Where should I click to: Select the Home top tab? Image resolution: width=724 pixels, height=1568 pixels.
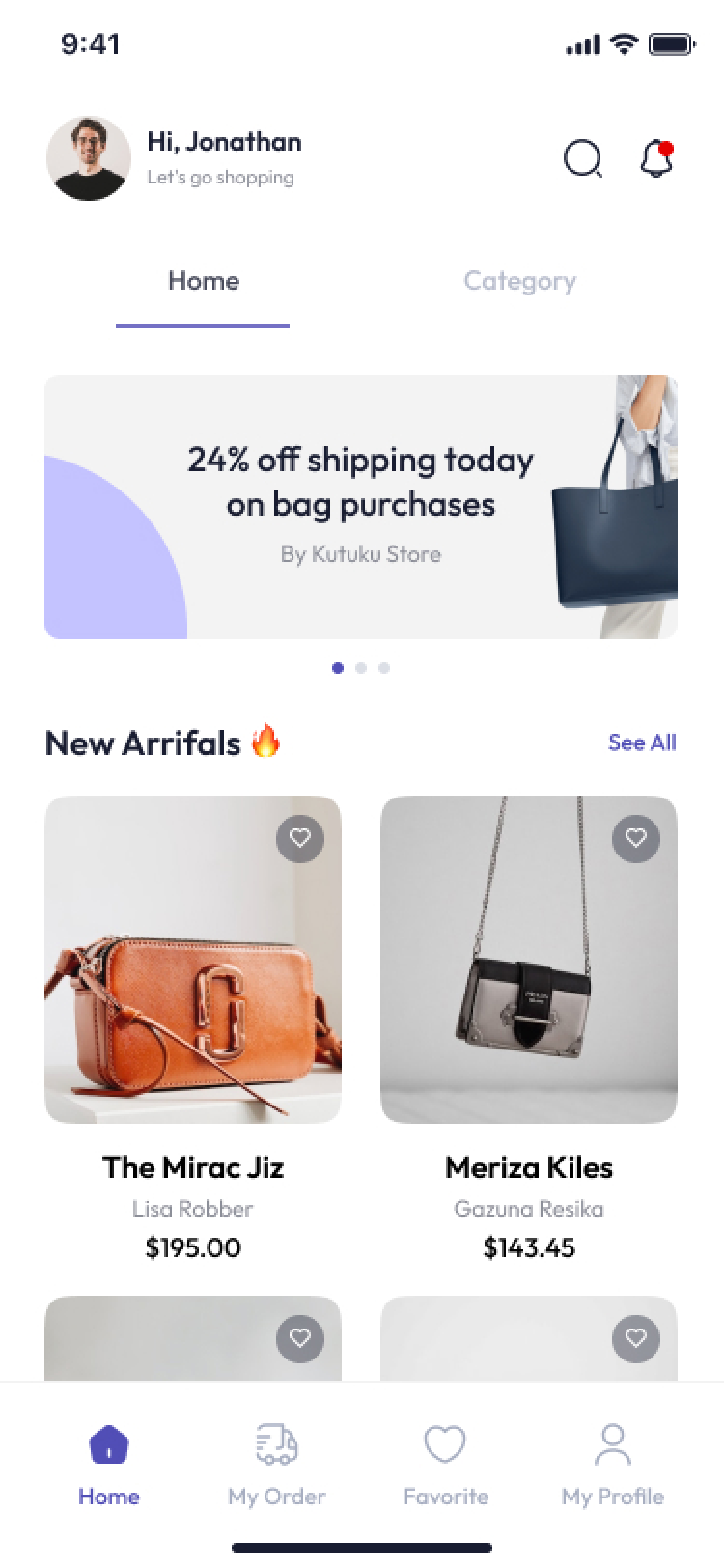203,281
